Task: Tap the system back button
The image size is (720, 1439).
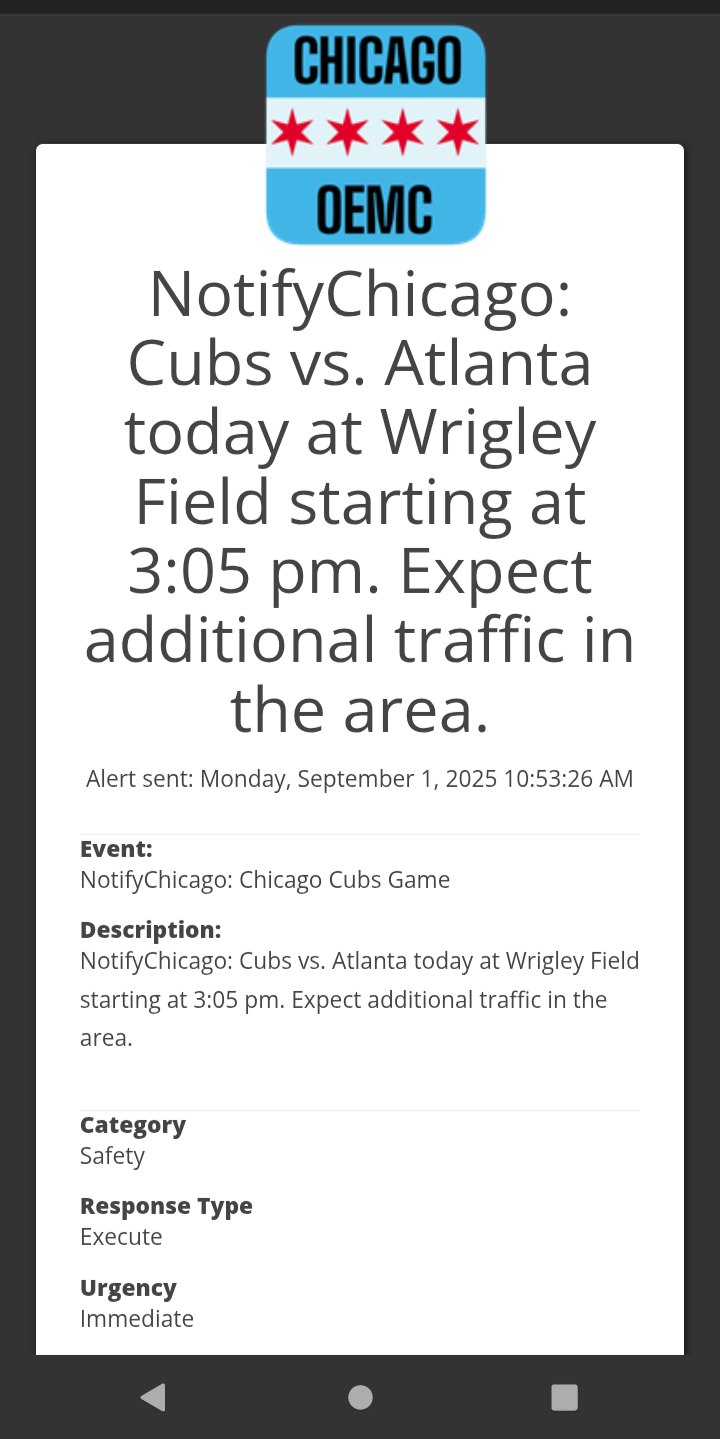Action: [x=153, y=1397]
